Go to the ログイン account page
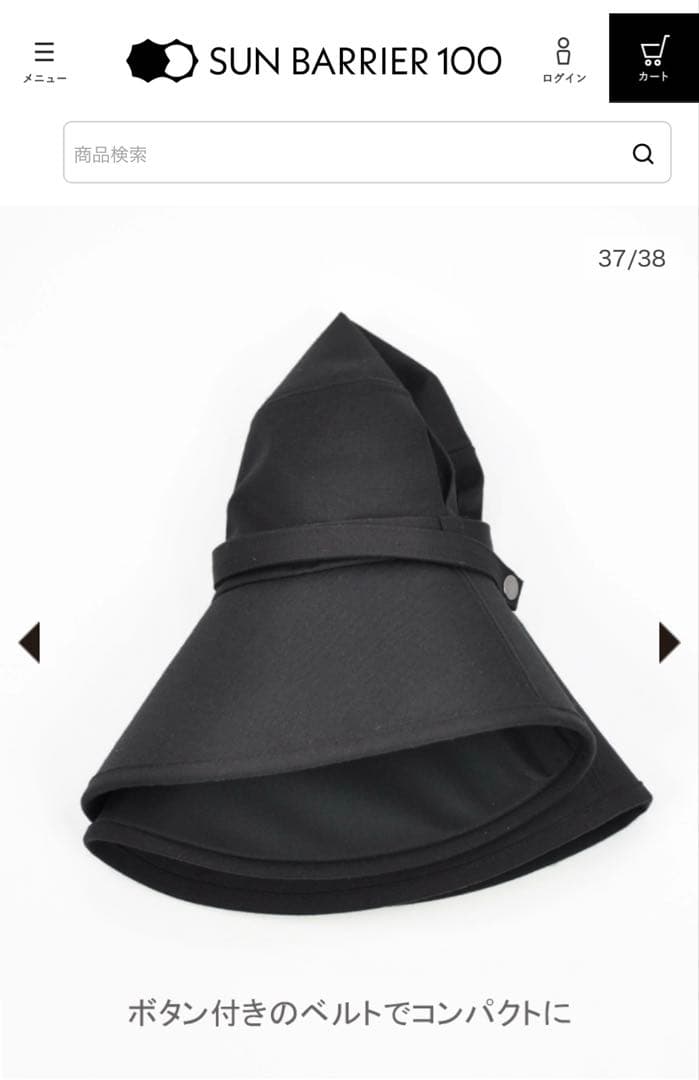The width and height of the screenshot is (699, 1080). [564, 60]
